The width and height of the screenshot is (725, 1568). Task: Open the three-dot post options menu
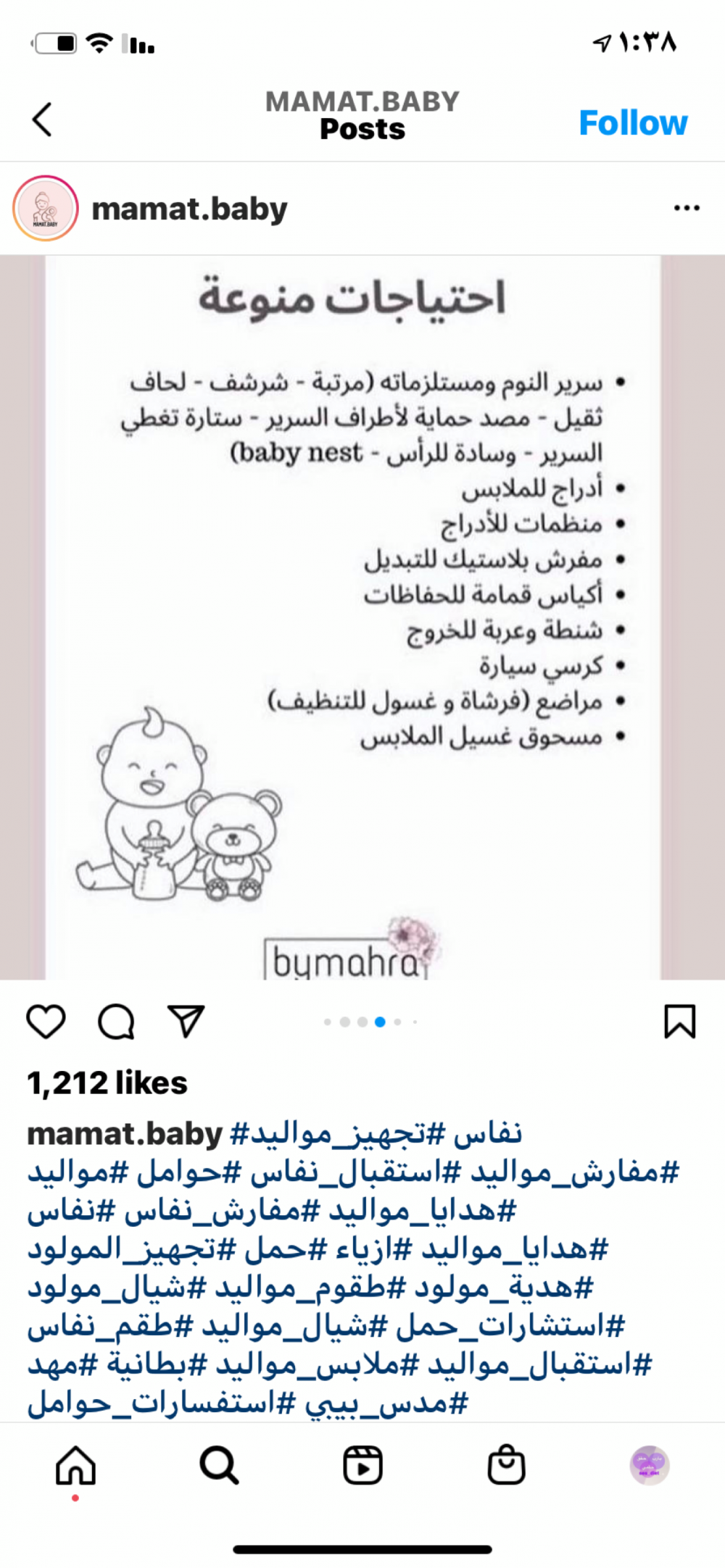(x=686, y=209)
